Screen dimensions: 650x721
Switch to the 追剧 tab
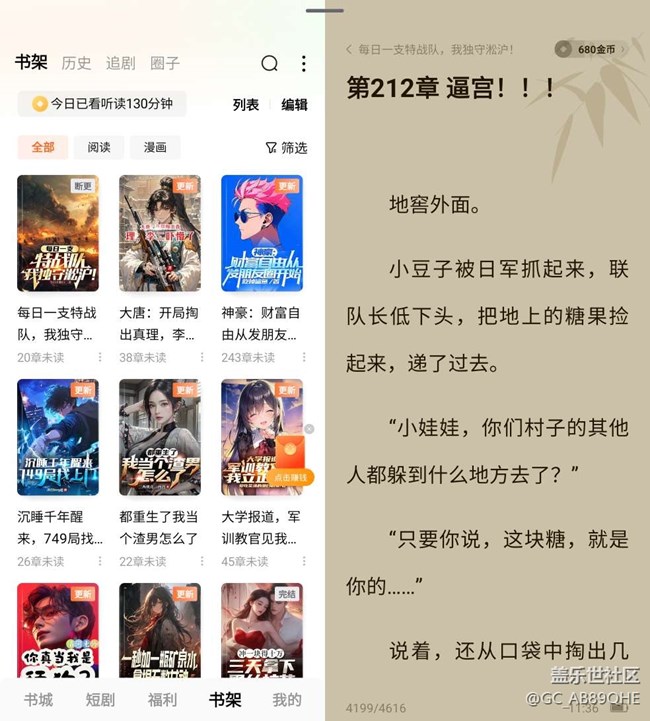coord(120,63)
